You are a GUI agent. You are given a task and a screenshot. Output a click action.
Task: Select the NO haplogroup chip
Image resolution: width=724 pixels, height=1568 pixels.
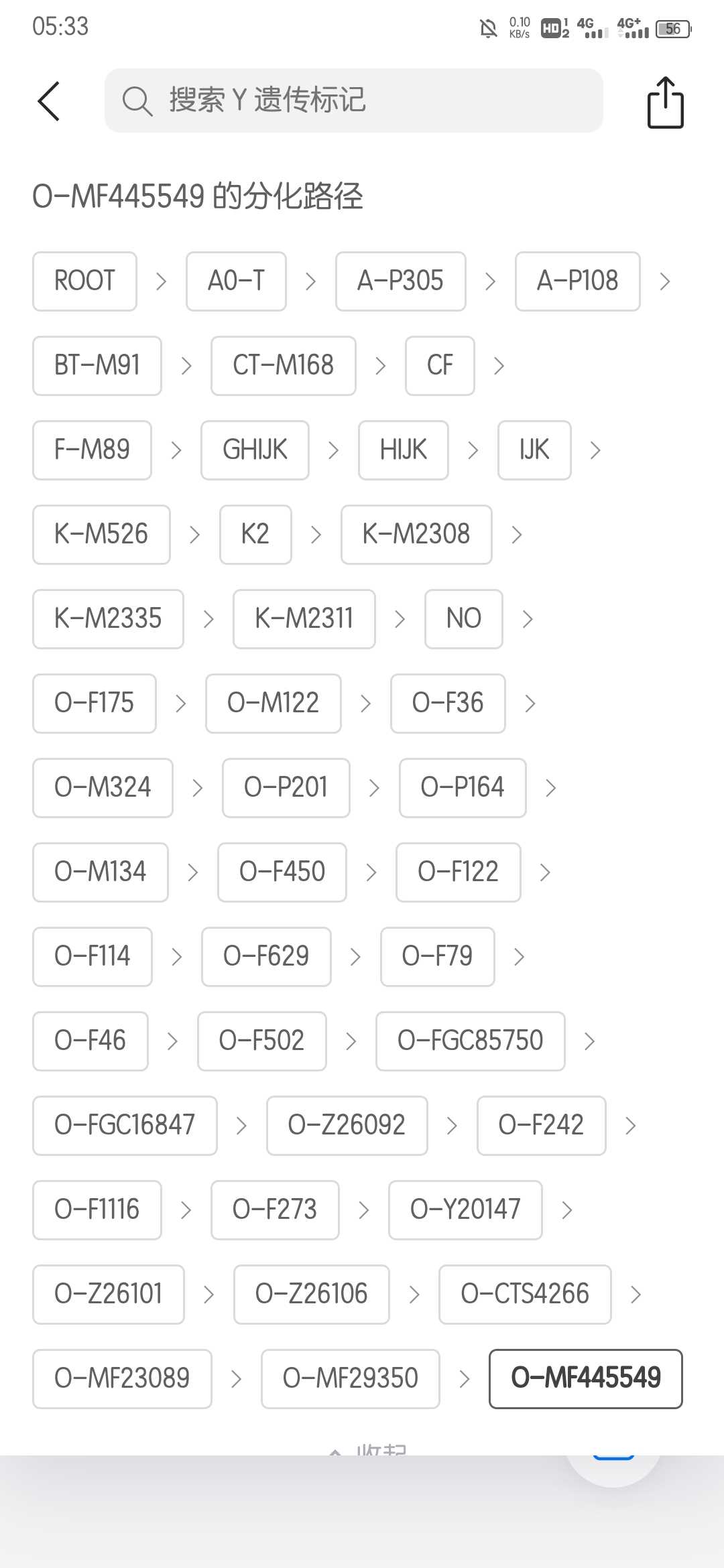463,619
